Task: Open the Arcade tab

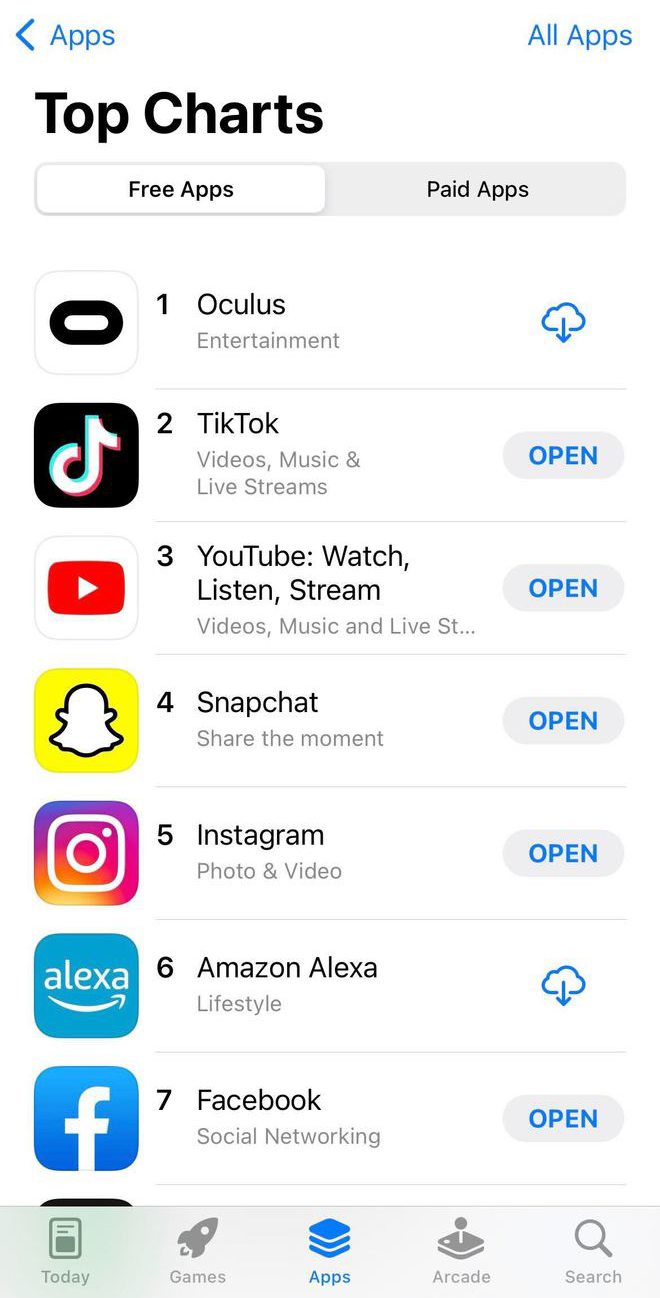Action: pyautogui.click(x=461, y=1250)
